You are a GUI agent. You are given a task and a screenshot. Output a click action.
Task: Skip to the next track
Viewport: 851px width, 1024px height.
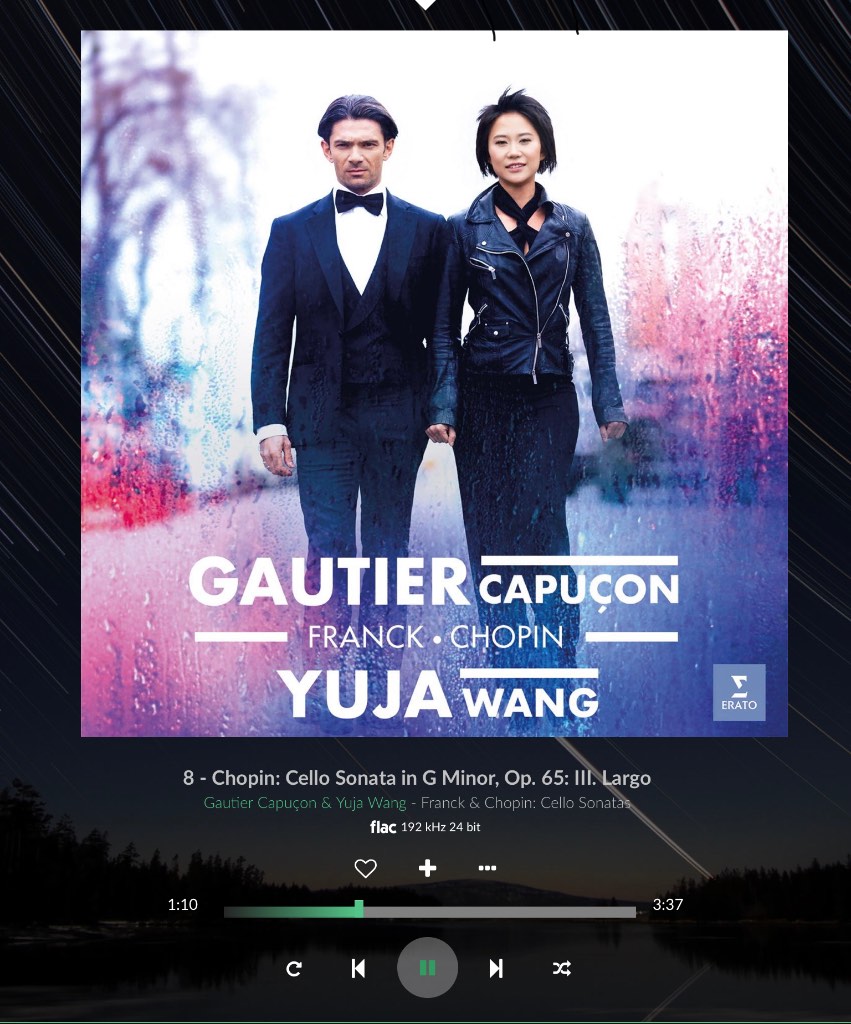495,968
